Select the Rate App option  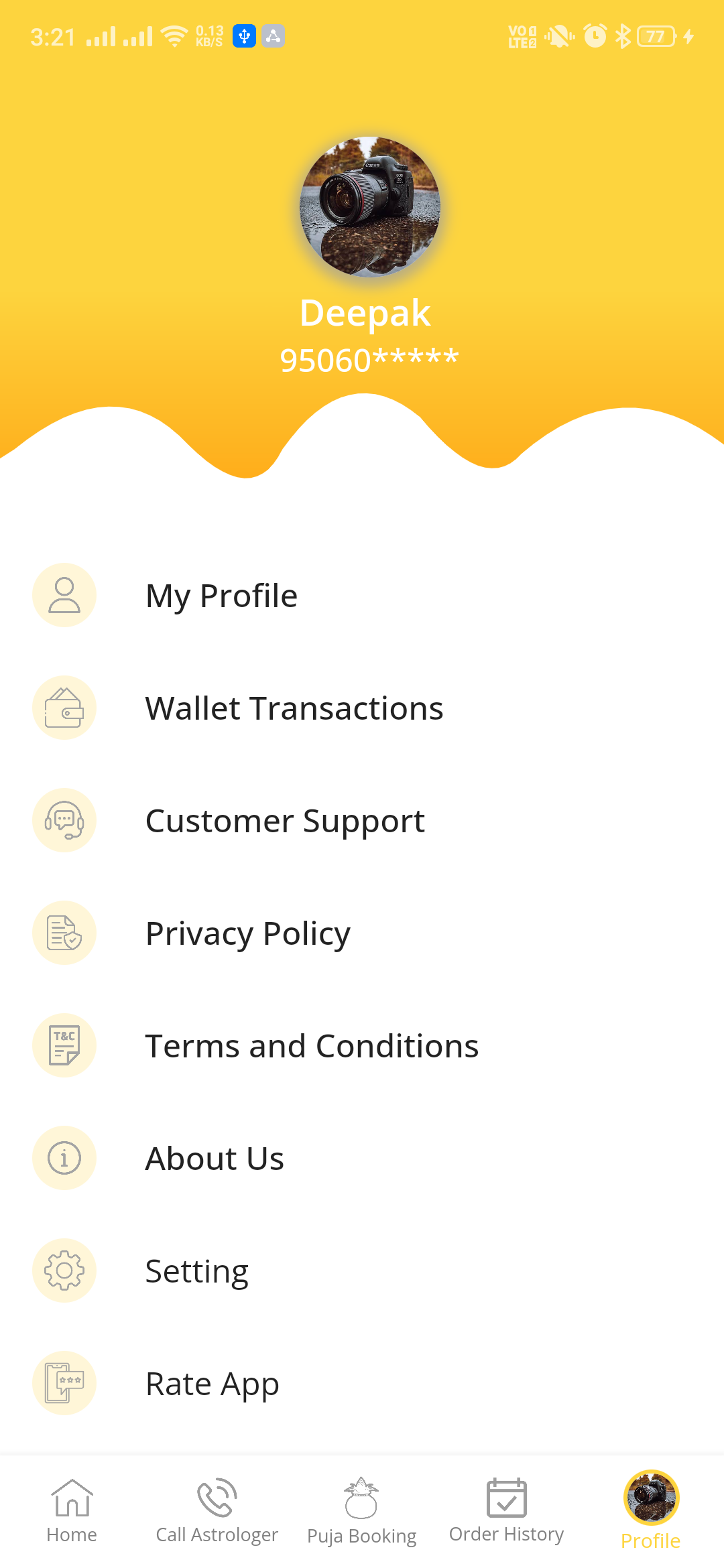coord(212,1384)
